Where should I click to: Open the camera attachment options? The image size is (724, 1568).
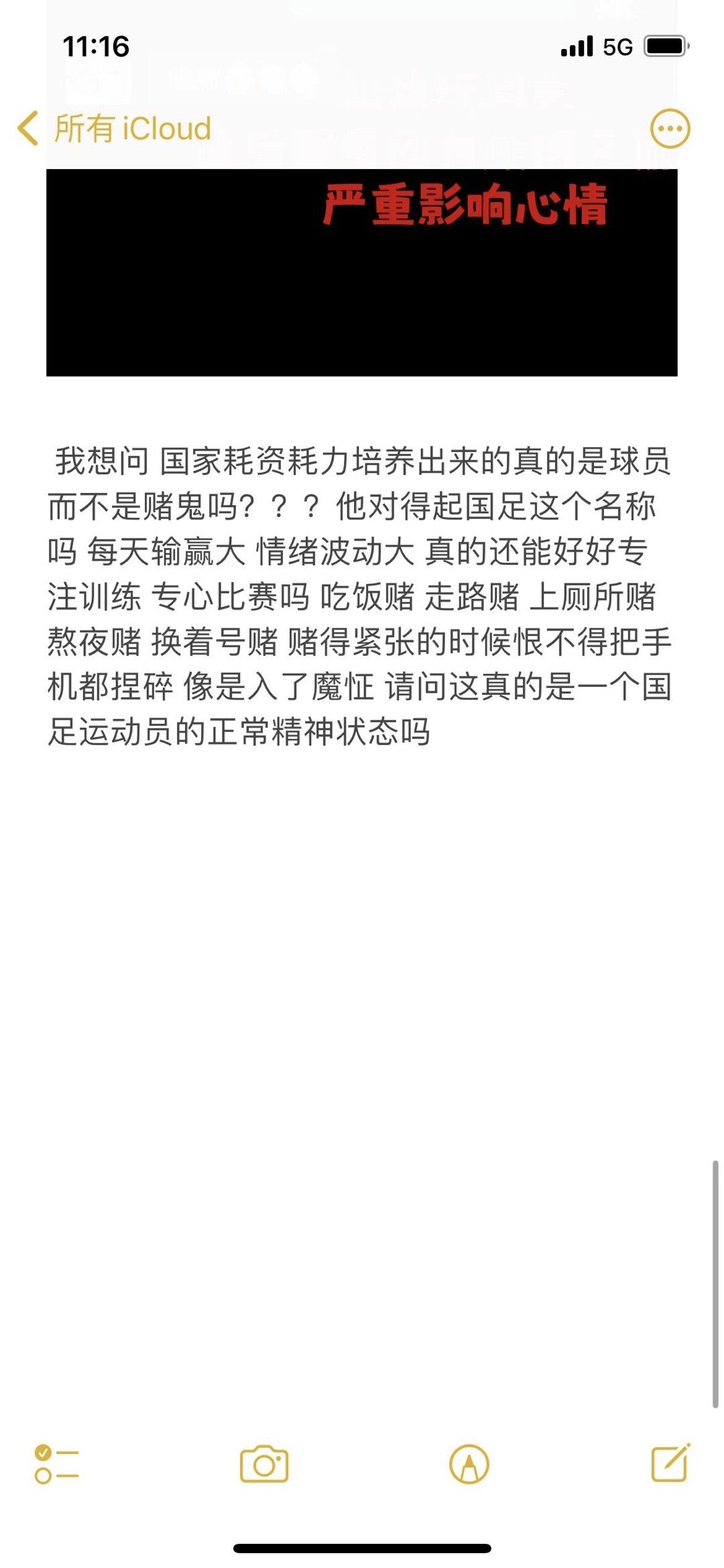click(264, 1464)
